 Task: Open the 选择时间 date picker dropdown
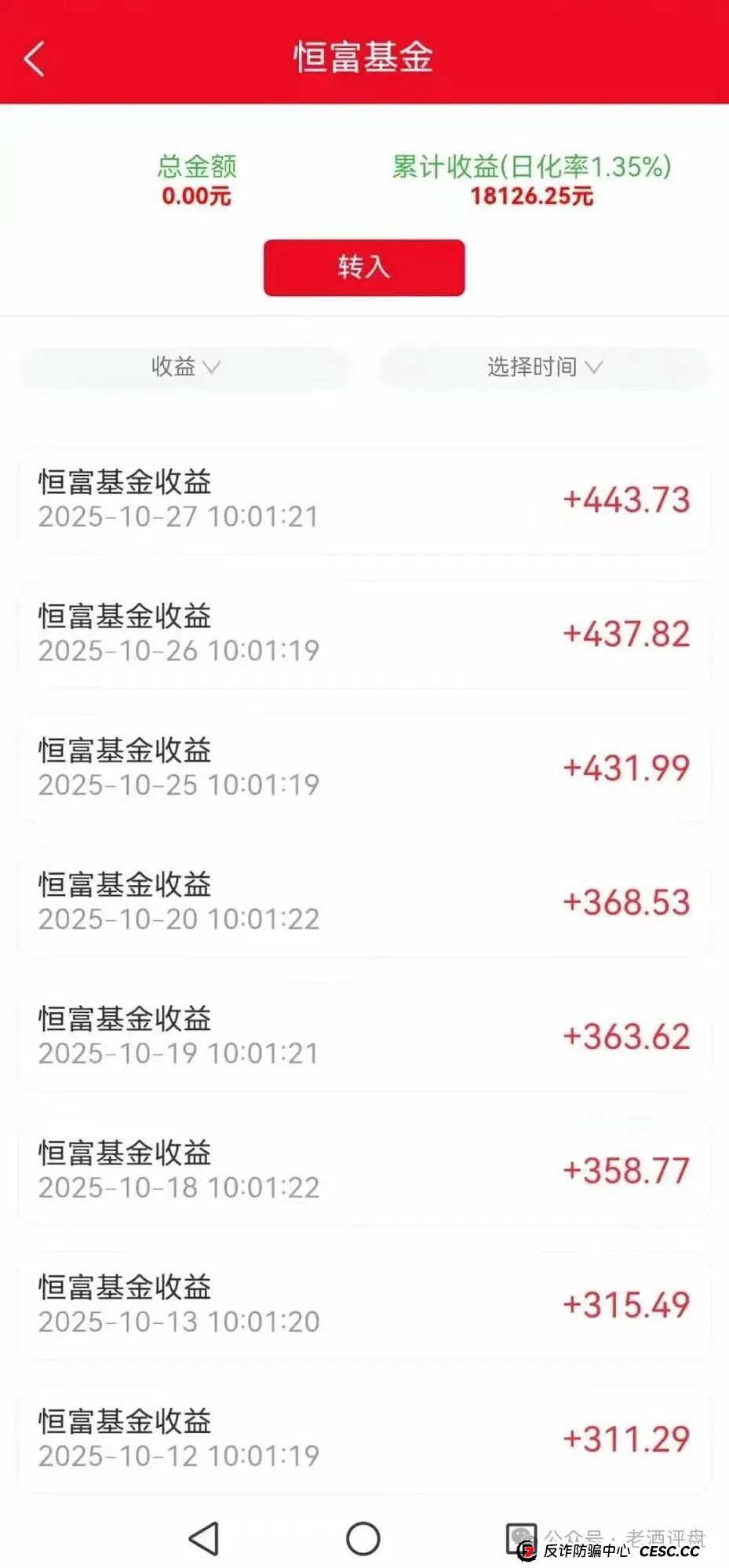(544, 367)
